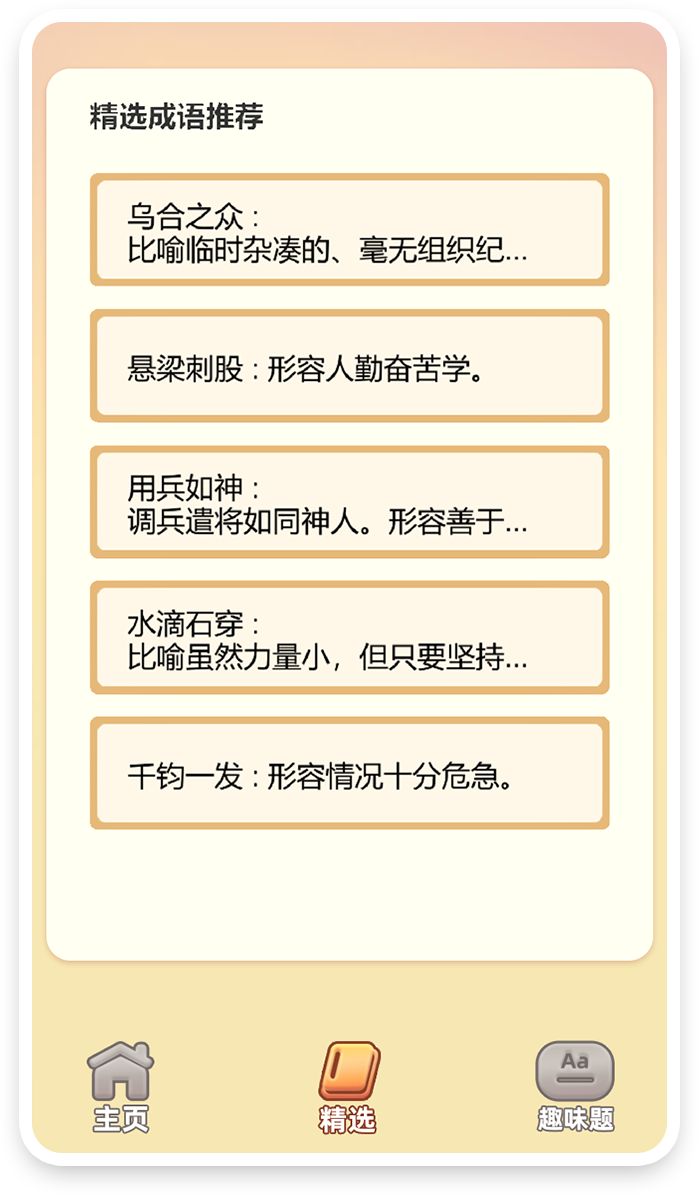
Task: Open the 趣味题 quiz tab
Action: click(x=575, y=1087)
